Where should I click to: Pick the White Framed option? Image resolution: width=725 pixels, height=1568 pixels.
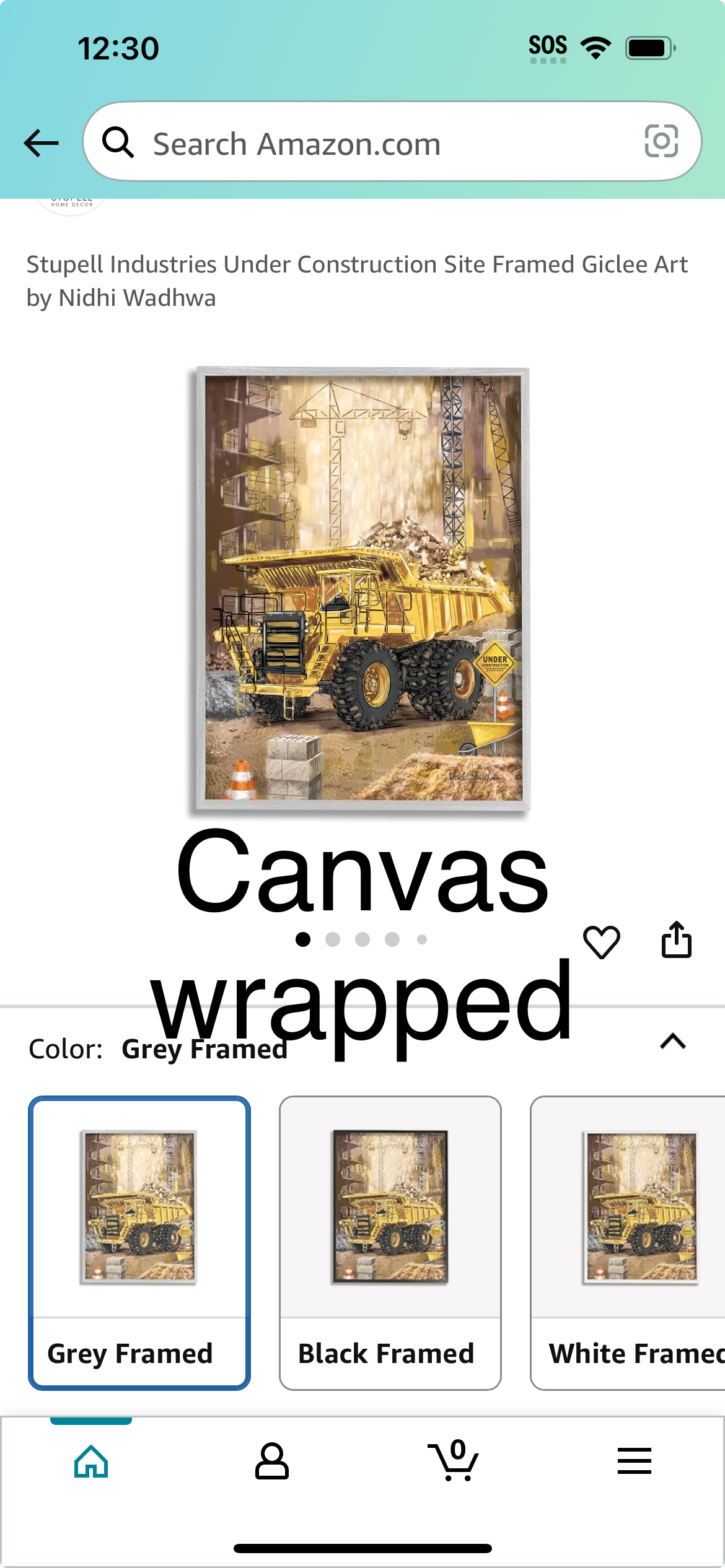point(628,1242)
